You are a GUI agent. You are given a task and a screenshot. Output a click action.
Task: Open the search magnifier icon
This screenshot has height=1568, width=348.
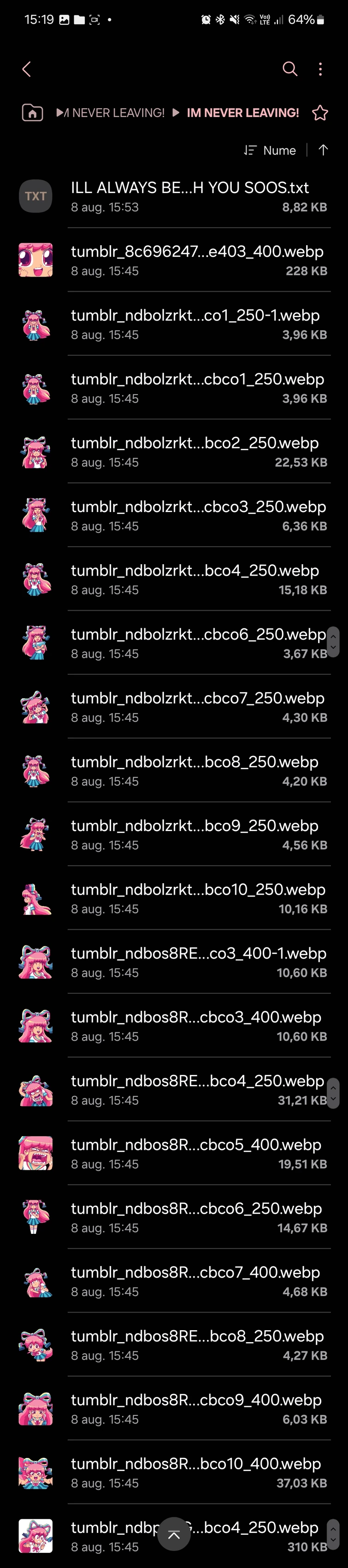(290, 70)
